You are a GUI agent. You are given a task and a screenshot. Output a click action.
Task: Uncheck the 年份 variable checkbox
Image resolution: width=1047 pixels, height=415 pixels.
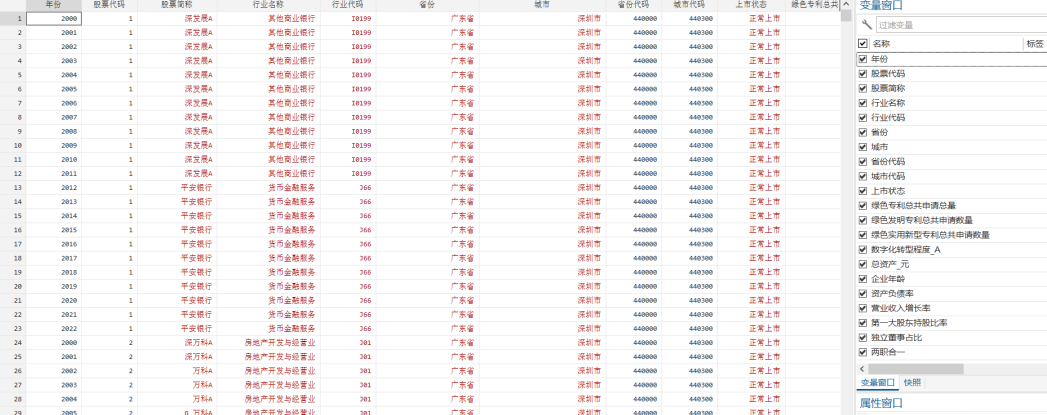(x=863, y=59)
